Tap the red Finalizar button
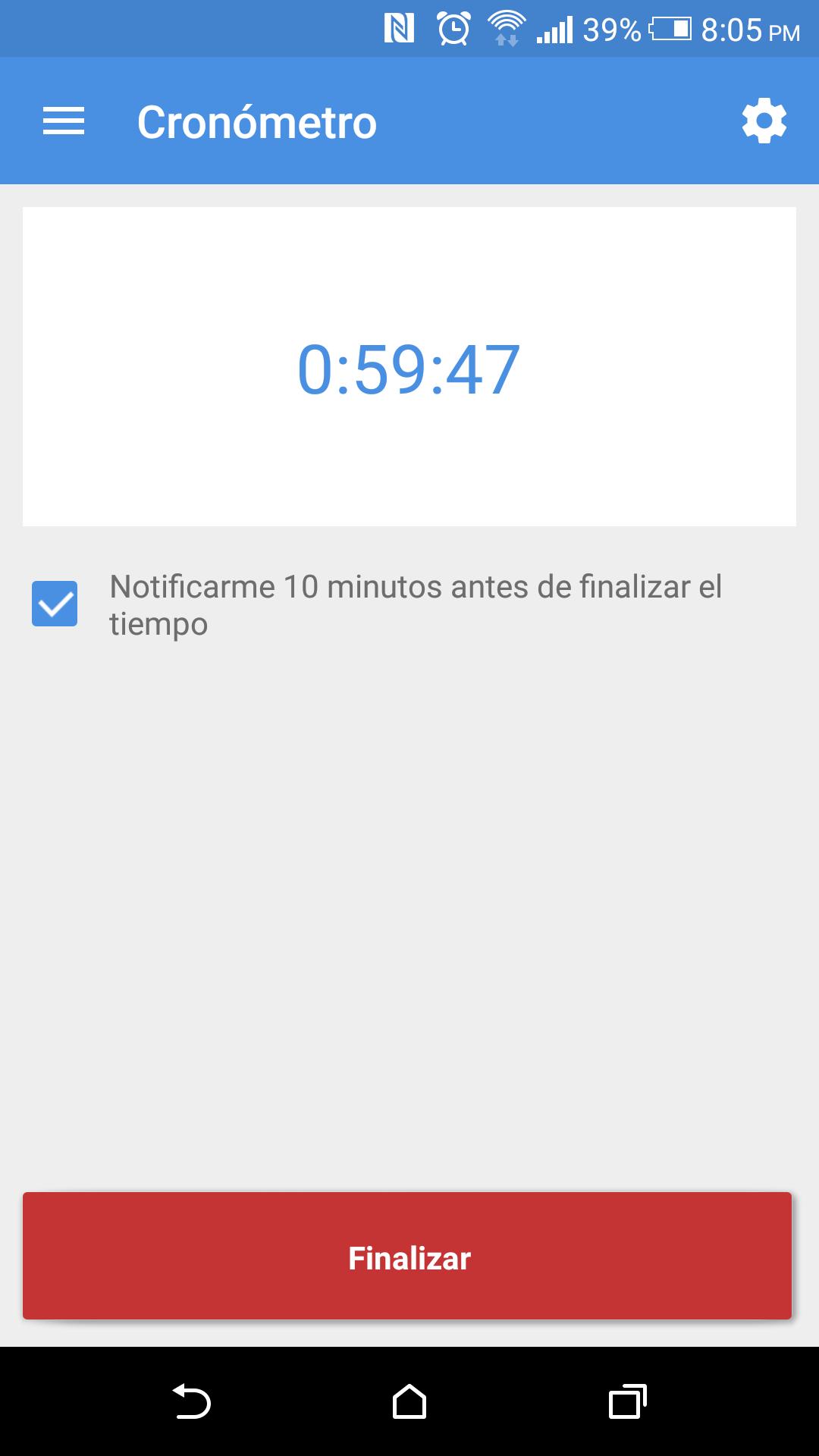The height and width of the screenshot is (1456, 819). (x=407, y=1257)
